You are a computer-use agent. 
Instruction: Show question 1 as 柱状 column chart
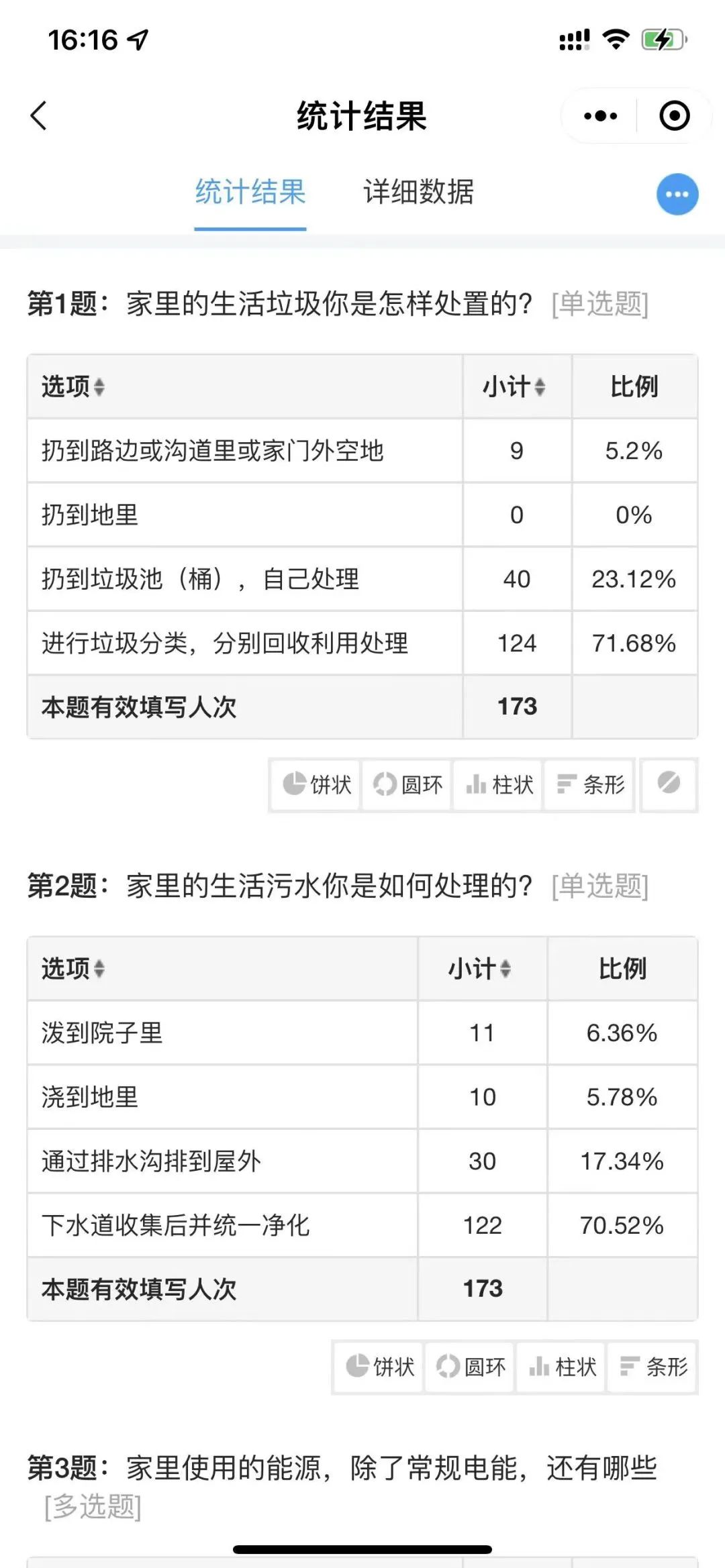(499, 784)
